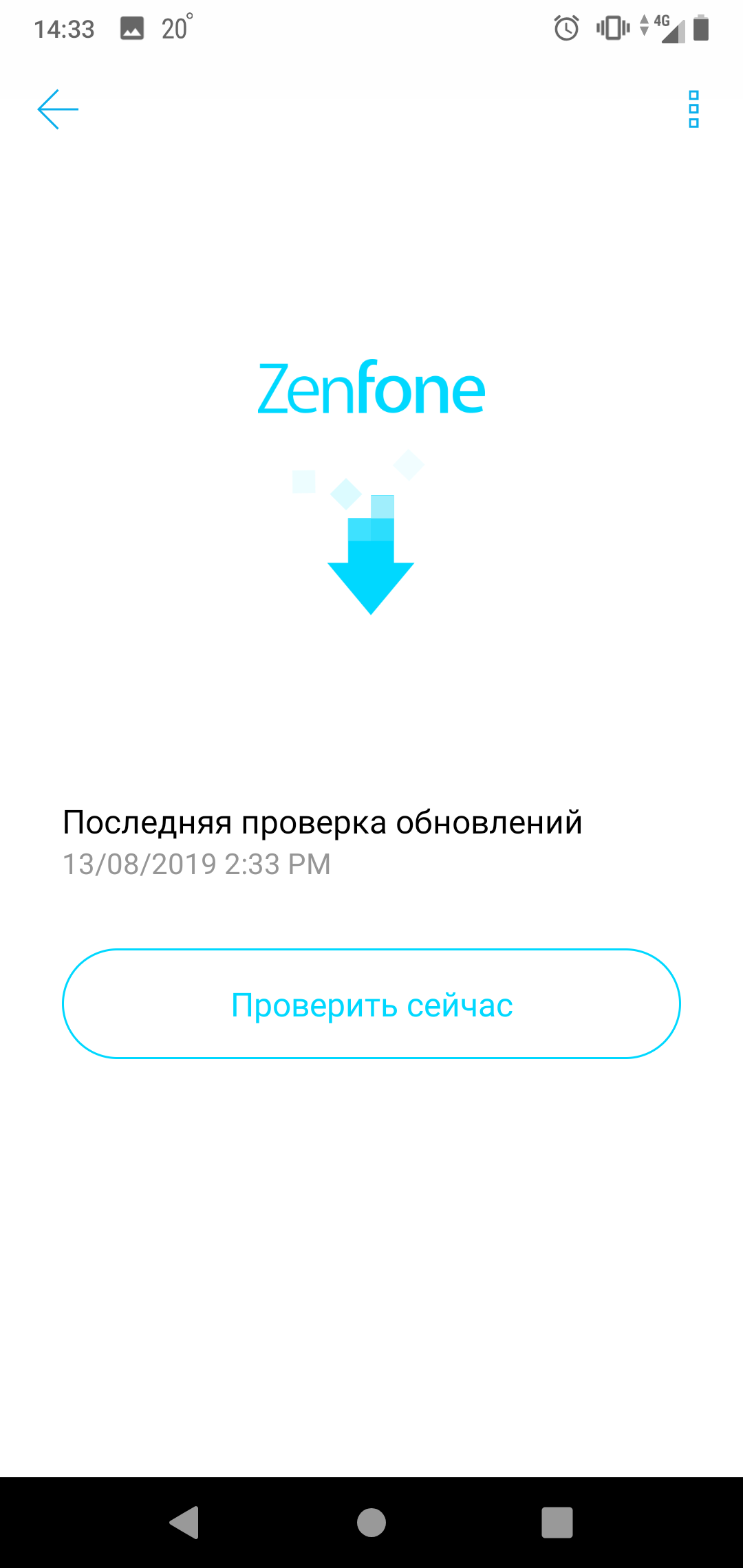
Task: Go back using the top arrow
Action: click(58, 109)
